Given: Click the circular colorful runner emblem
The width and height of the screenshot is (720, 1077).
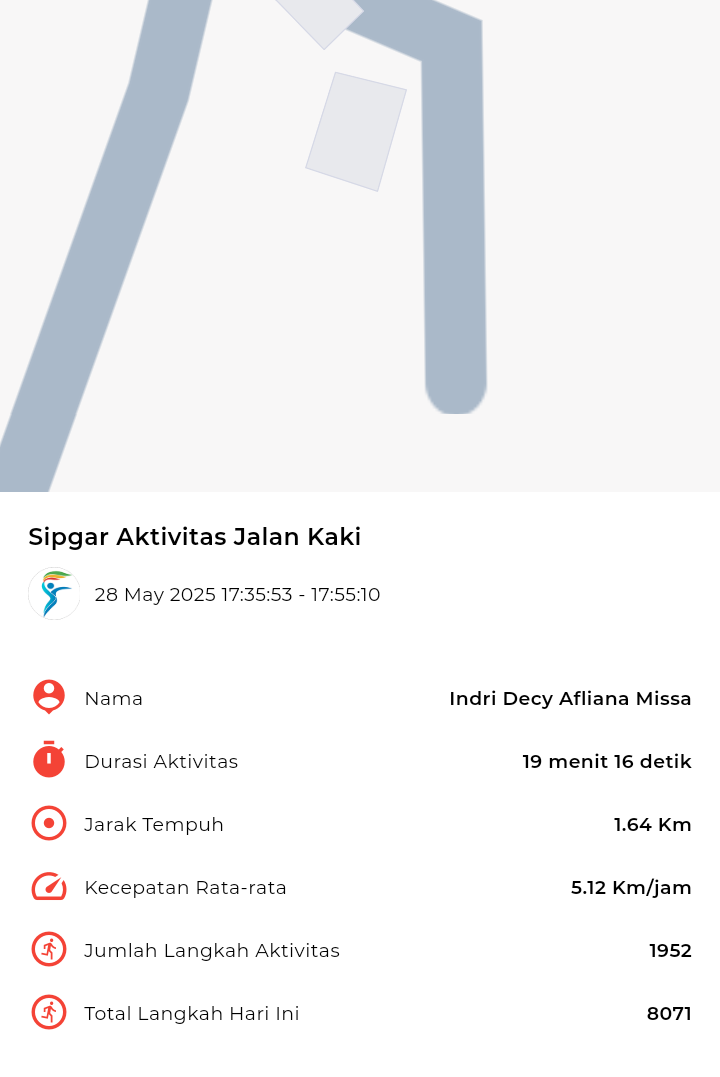Looking at the screenshot, I should point(54,593).
